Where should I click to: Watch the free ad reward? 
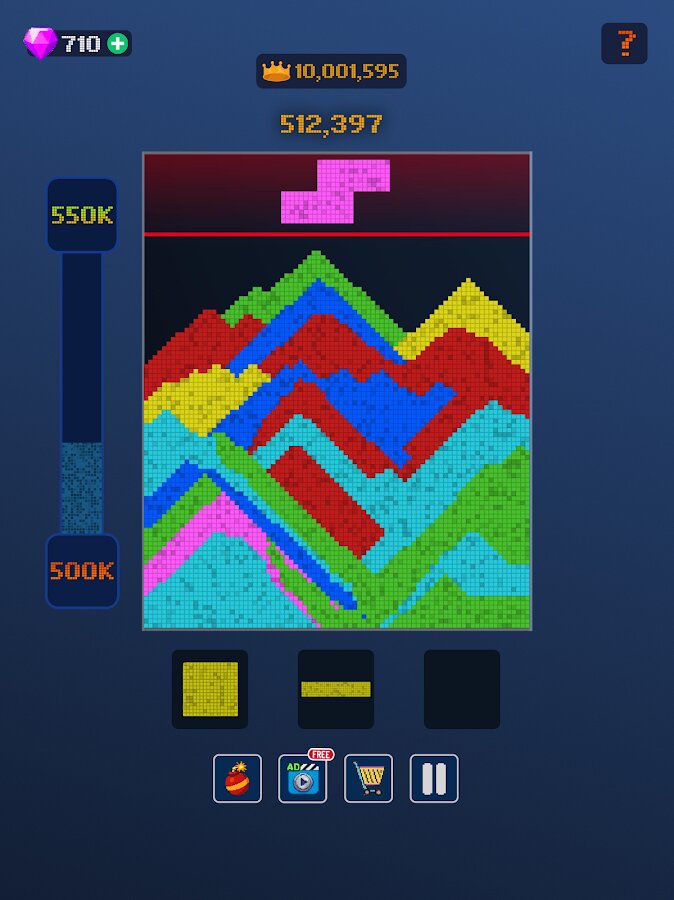click(302, 778)
